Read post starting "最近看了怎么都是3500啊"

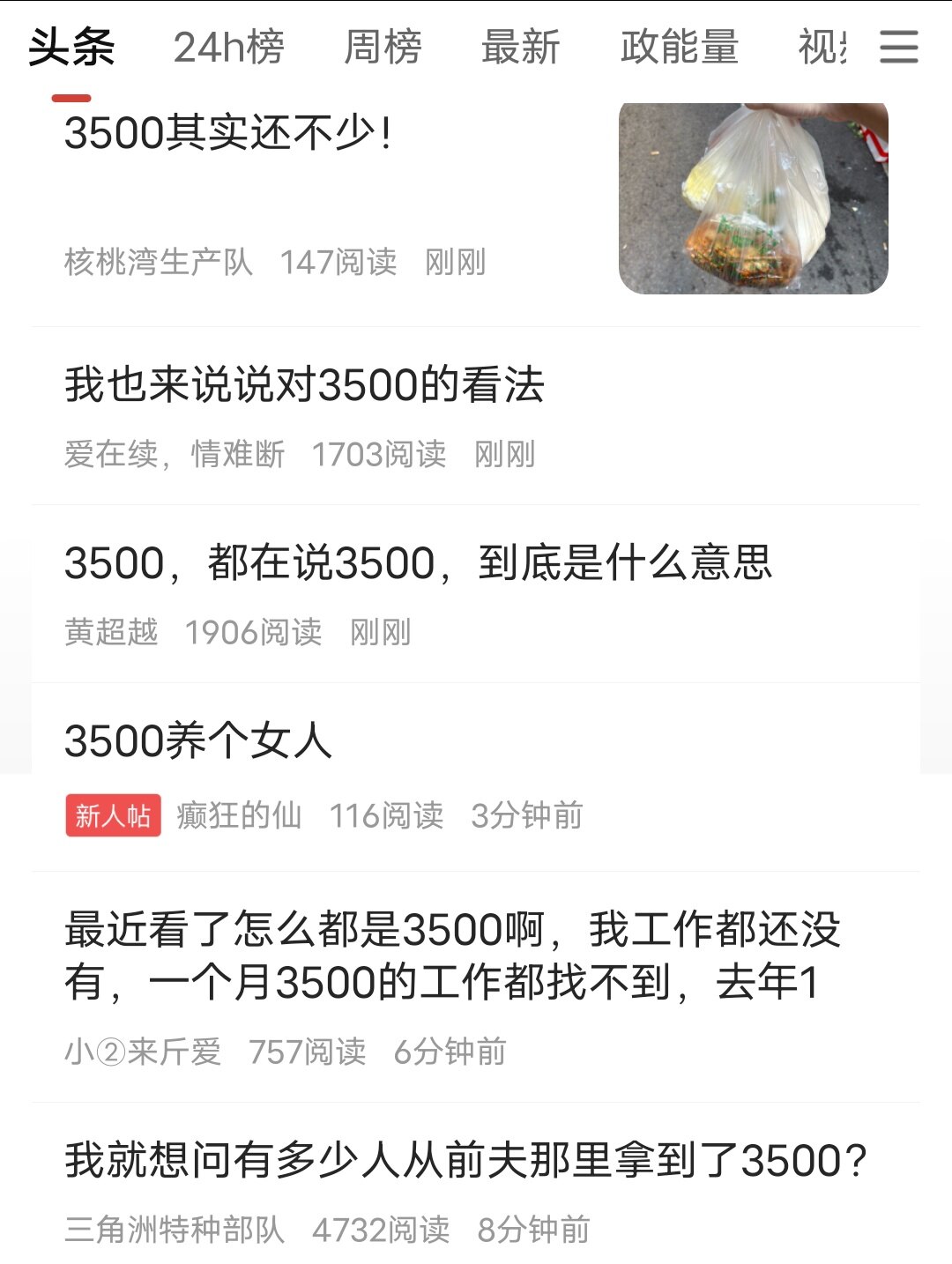click(x=452, y=955)
